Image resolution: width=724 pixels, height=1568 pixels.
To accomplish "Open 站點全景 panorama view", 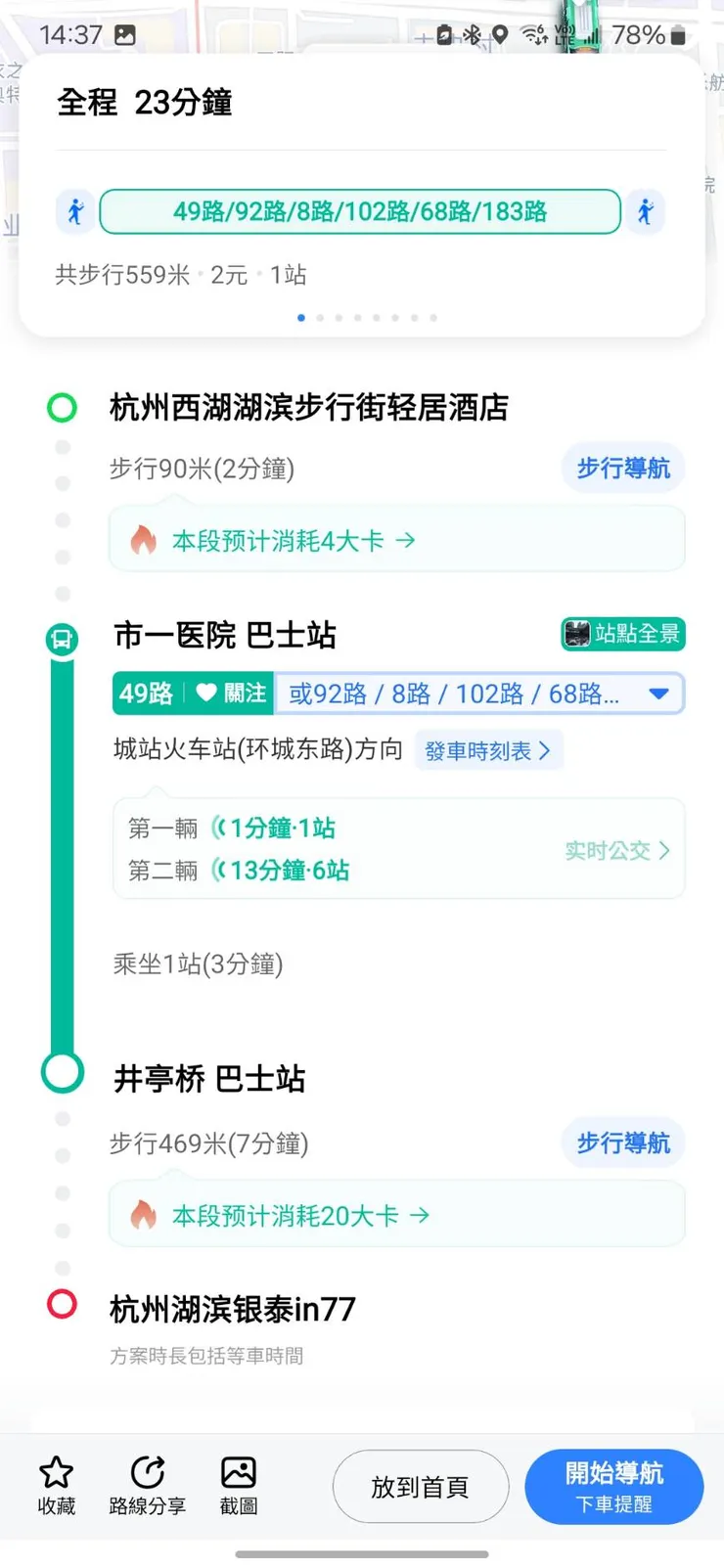I will click(x=622, y=634).
